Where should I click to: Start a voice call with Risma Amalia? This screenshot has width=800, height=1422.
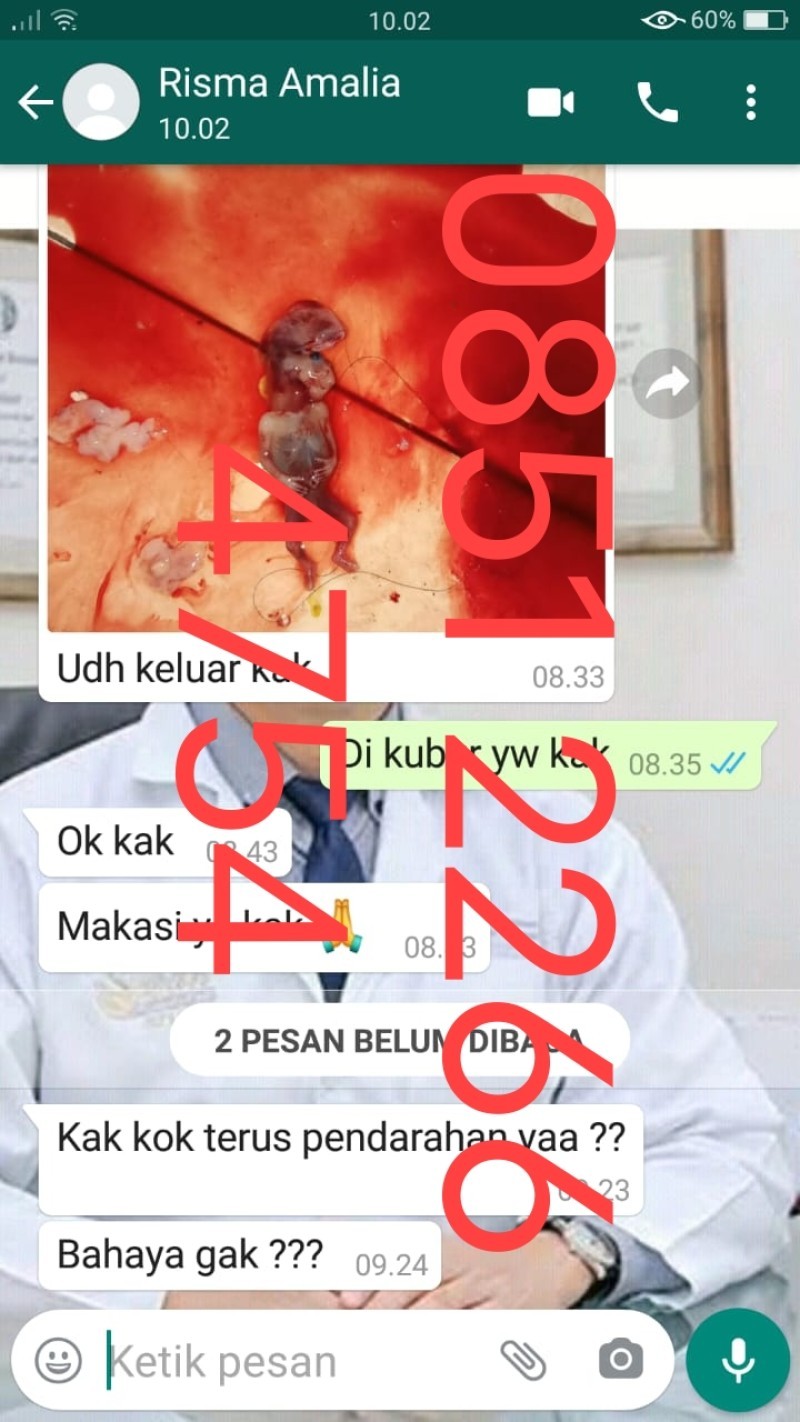[x=657, y=102]
